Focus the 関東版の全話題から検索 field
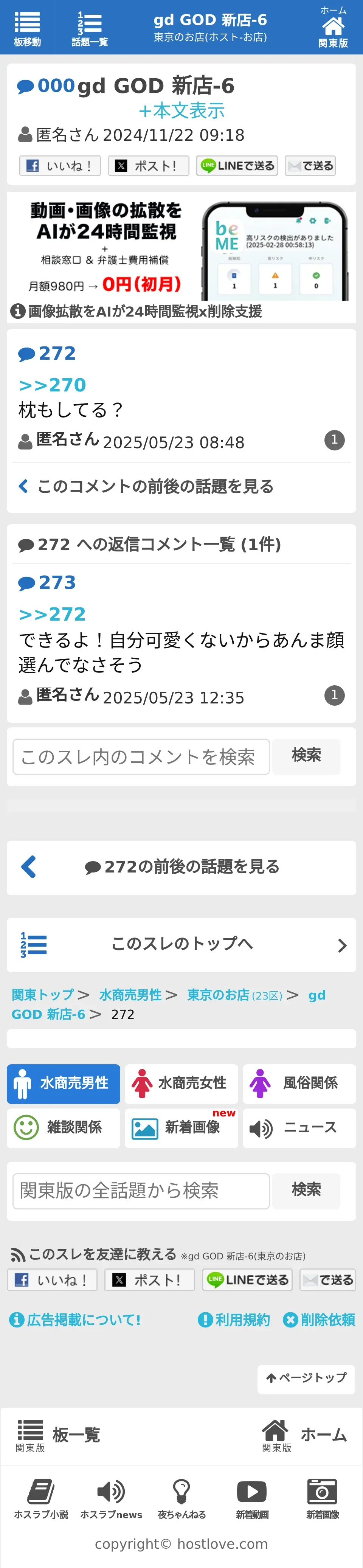This screenshot has width=363, height=1568. pos(141,1191)
